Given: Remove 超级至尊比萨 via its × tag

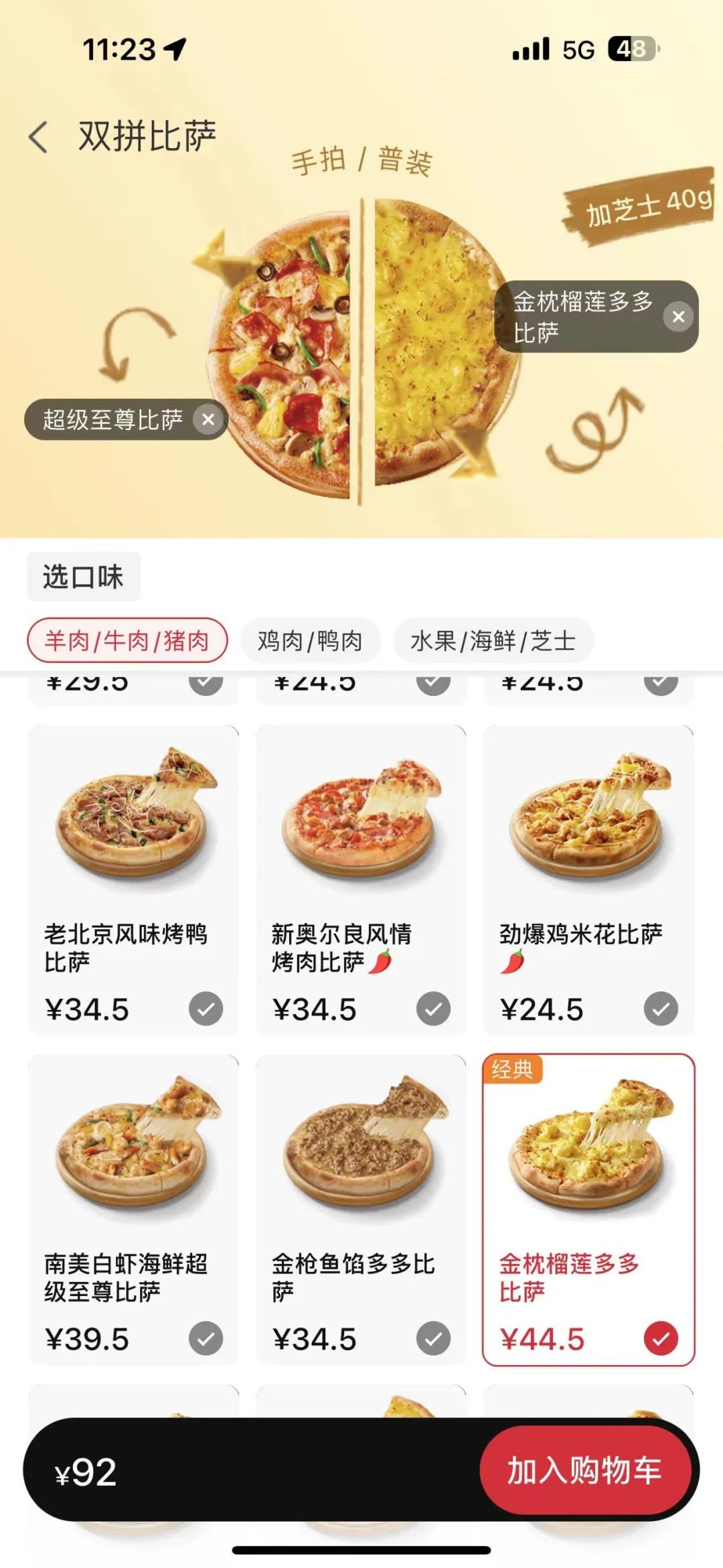Looking at the screenshot, I should click(208, 421).
